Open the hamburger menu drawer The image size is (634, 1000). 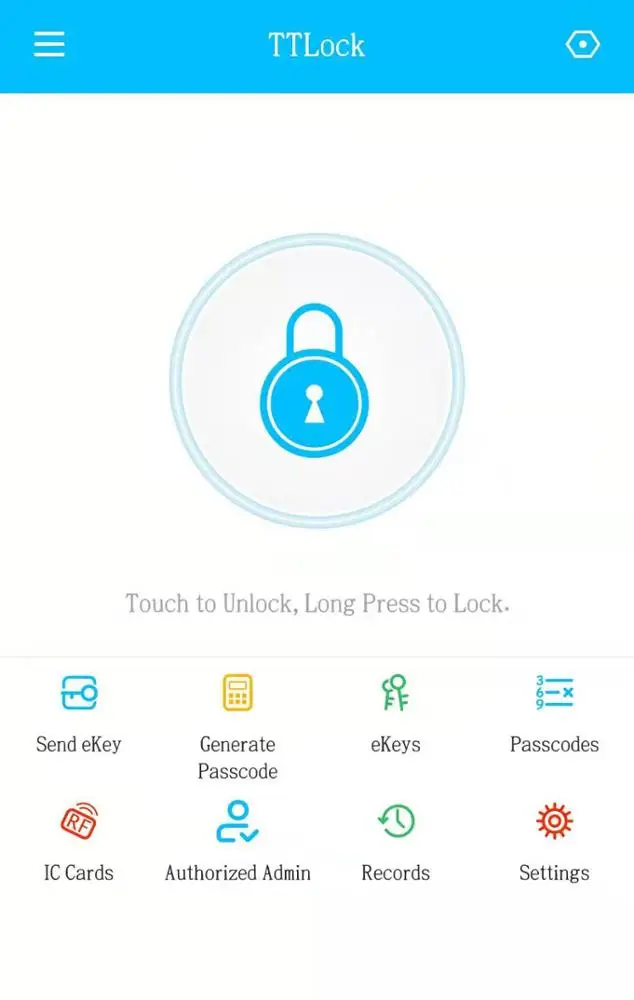click(49, 45)
